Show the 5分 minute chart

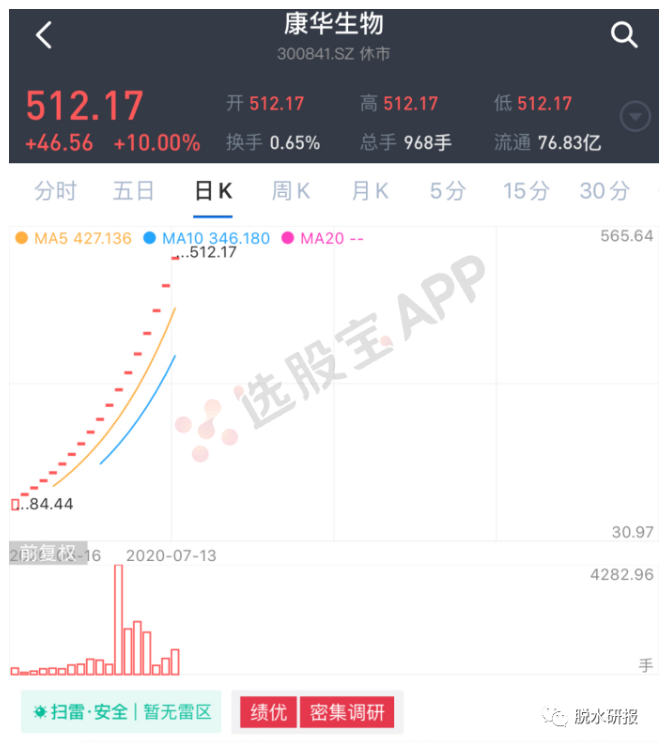(x=448, y=190)
